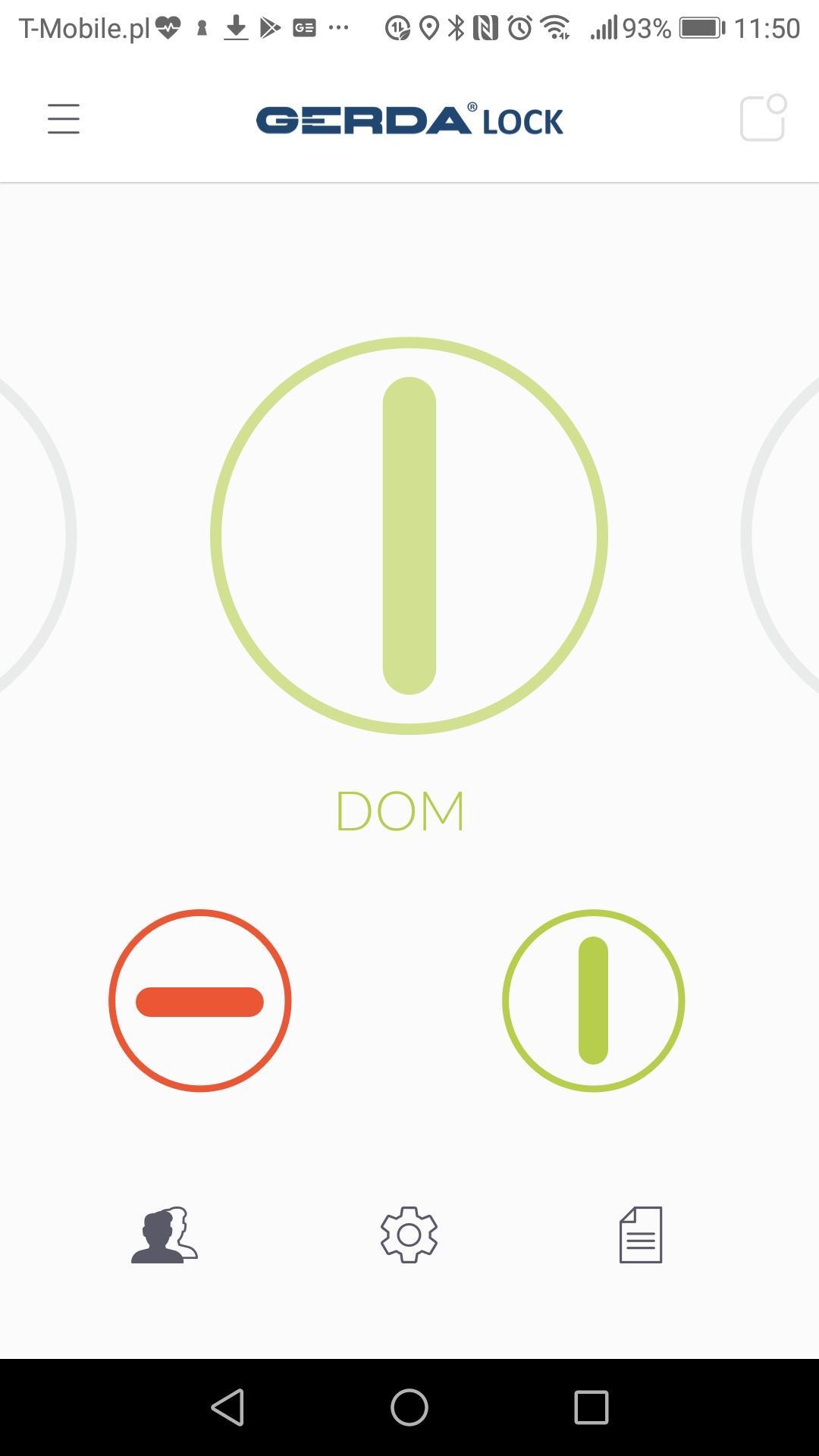The height and width of the screenshot is (1456, 819).
Task: Open the notifications icon in the top bar
Action: [763, 118]
